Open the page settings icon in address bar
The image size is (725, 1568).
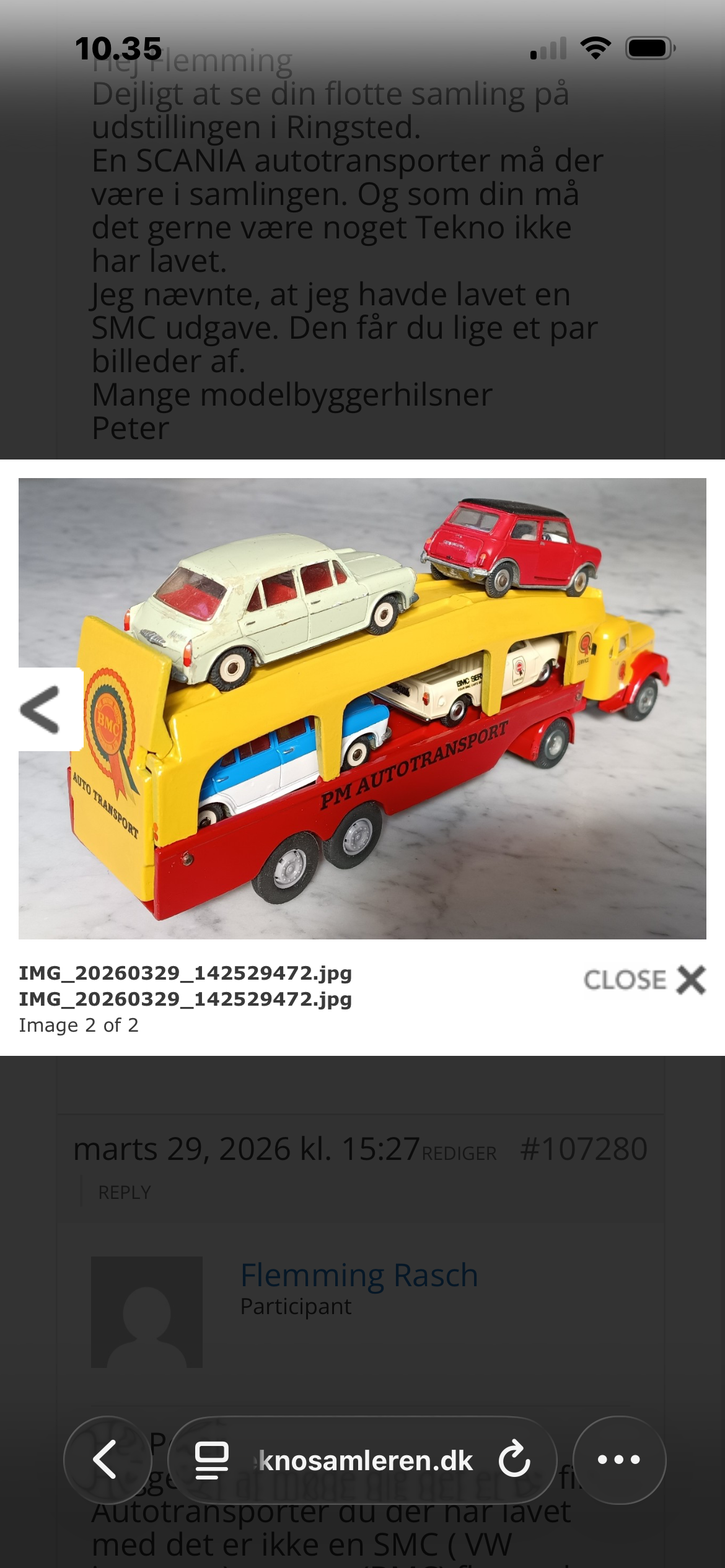(x=212, y=1460)
